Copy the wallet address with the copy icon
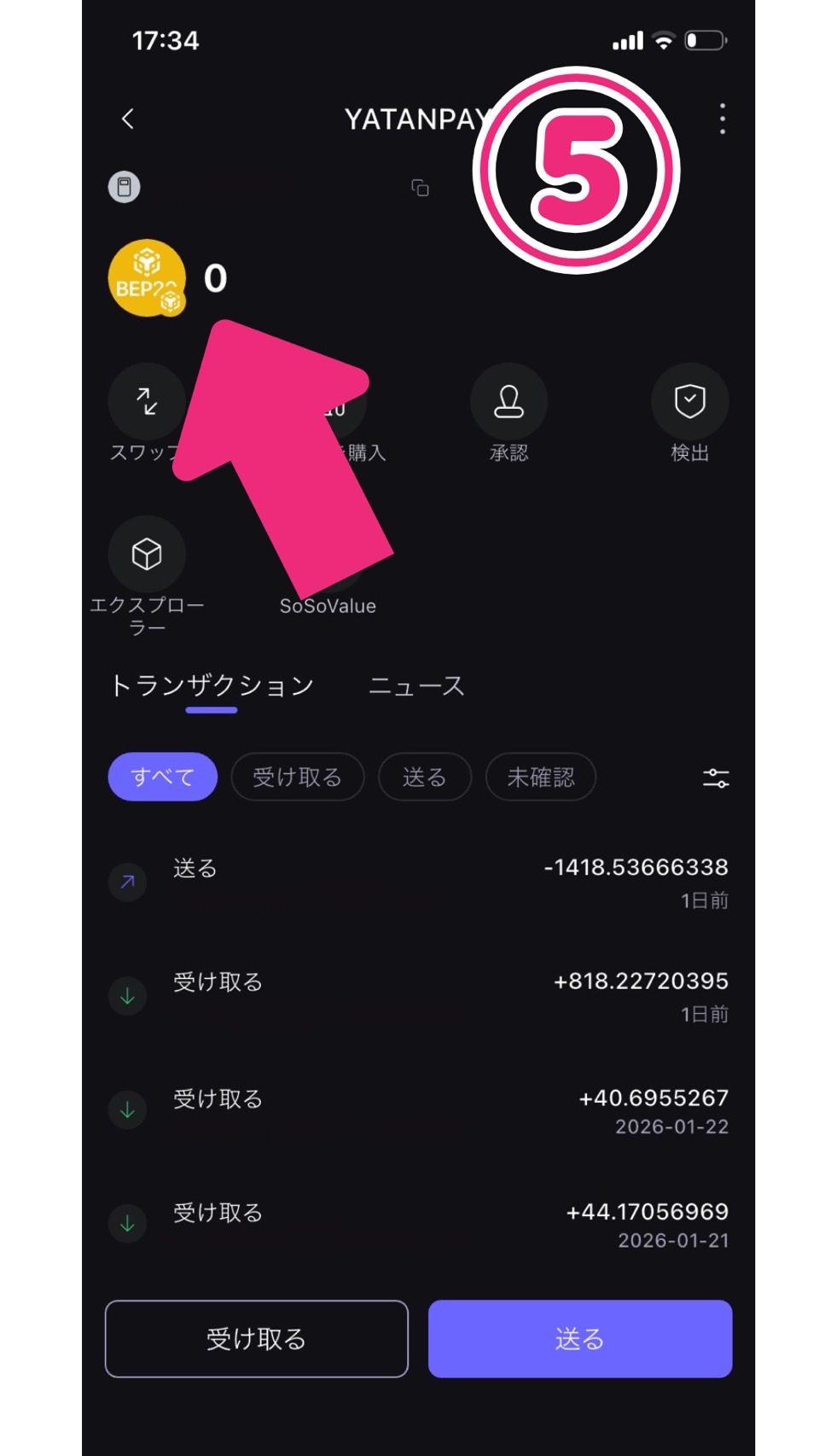 420,188
